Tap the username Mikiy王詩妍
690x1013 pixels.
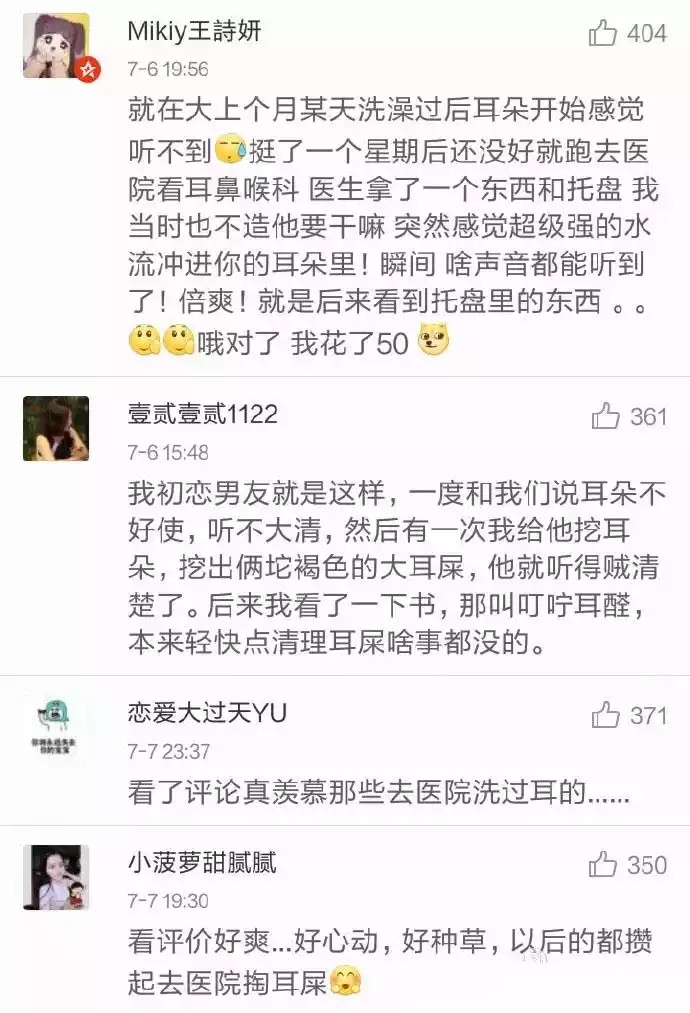point(195,30)
